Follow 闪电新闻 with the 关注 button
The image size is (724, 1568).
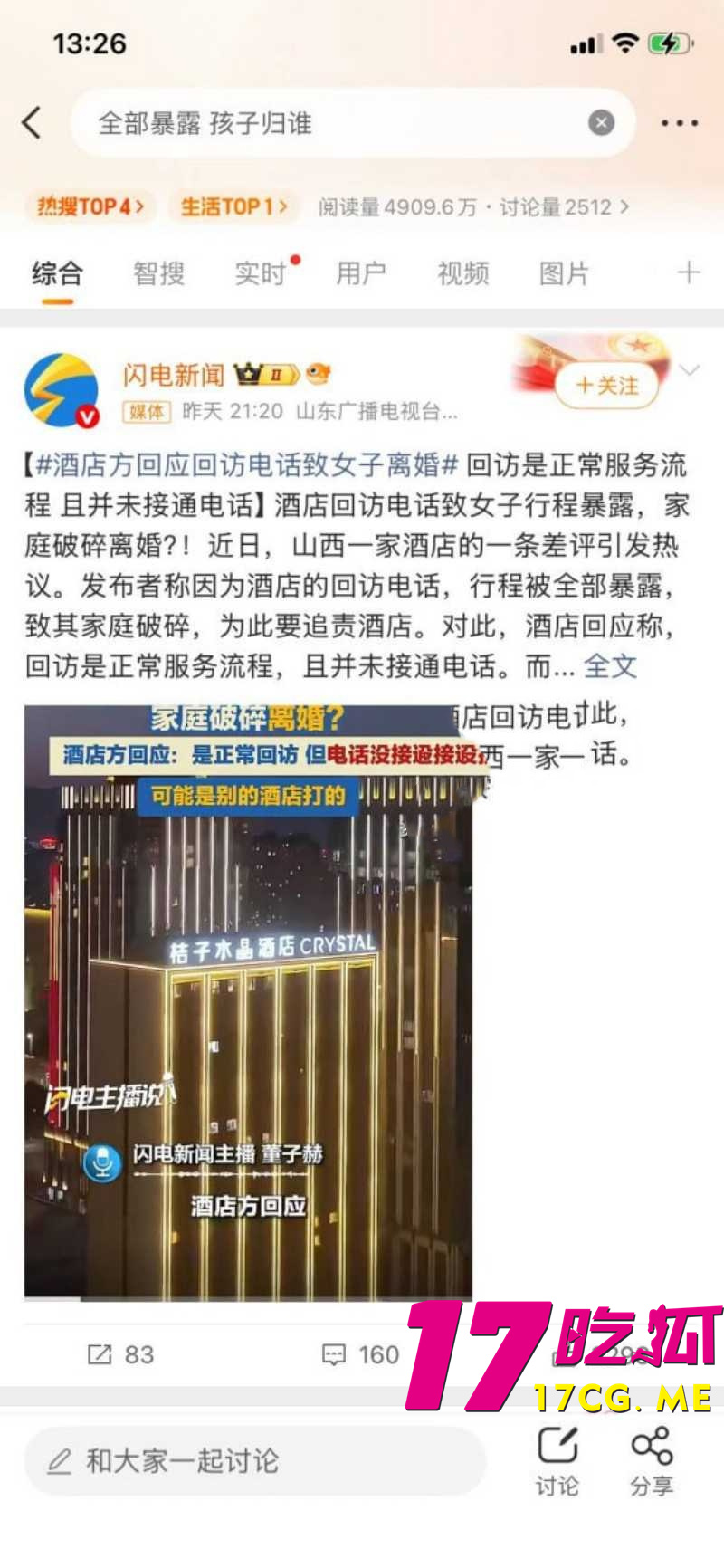click(607, 386)
